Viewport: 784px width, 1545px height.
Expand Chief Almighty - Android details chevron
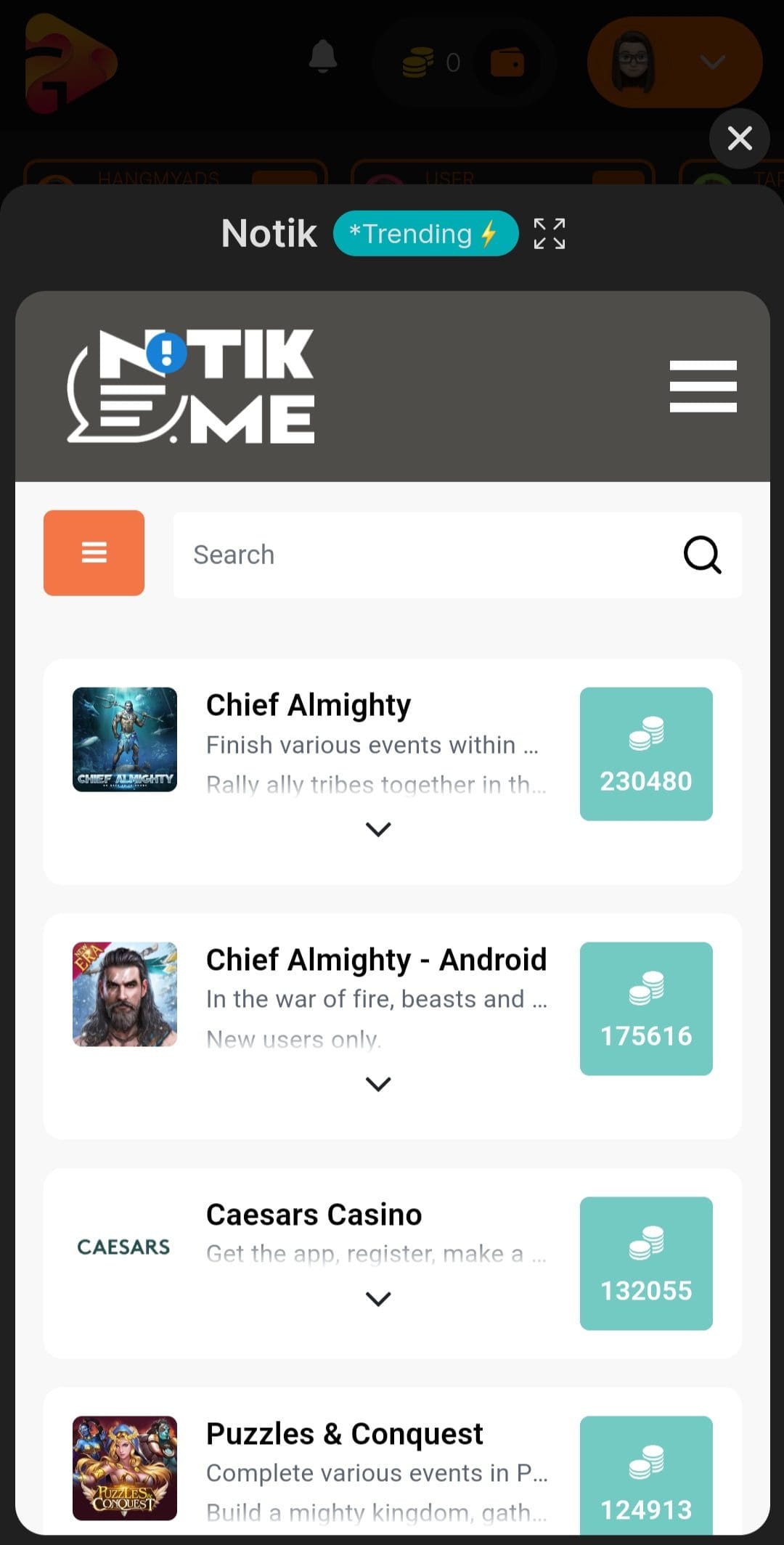click(378, 1084)
